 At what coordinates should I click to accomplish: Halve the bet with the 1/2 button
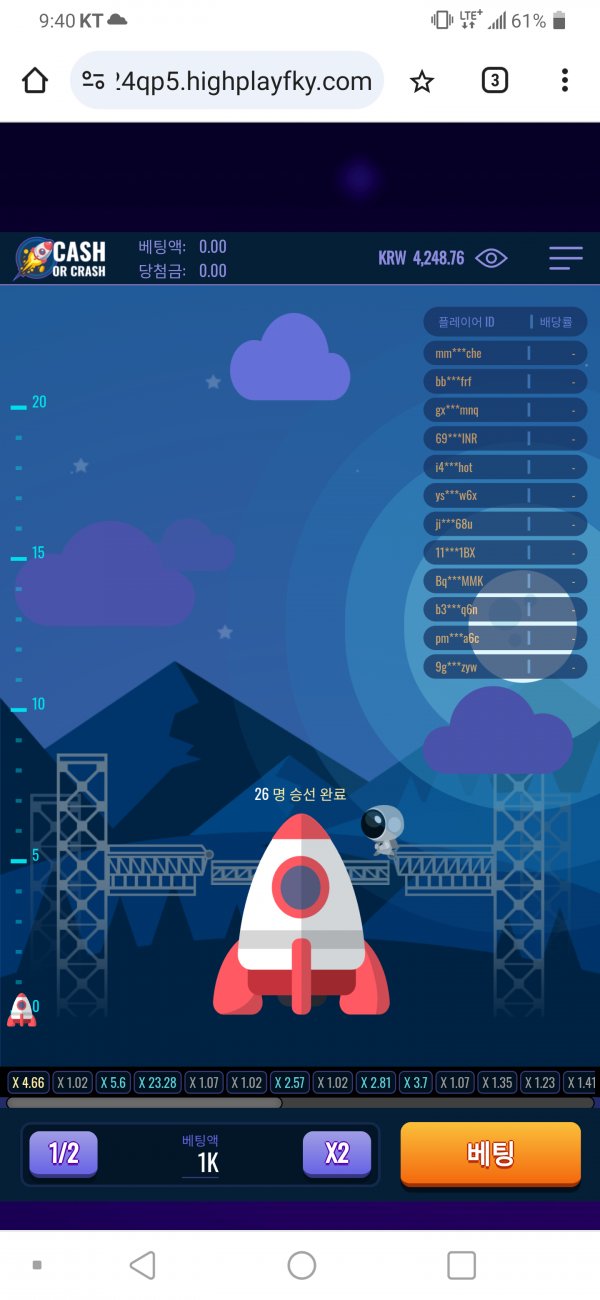click(64, 1154)
